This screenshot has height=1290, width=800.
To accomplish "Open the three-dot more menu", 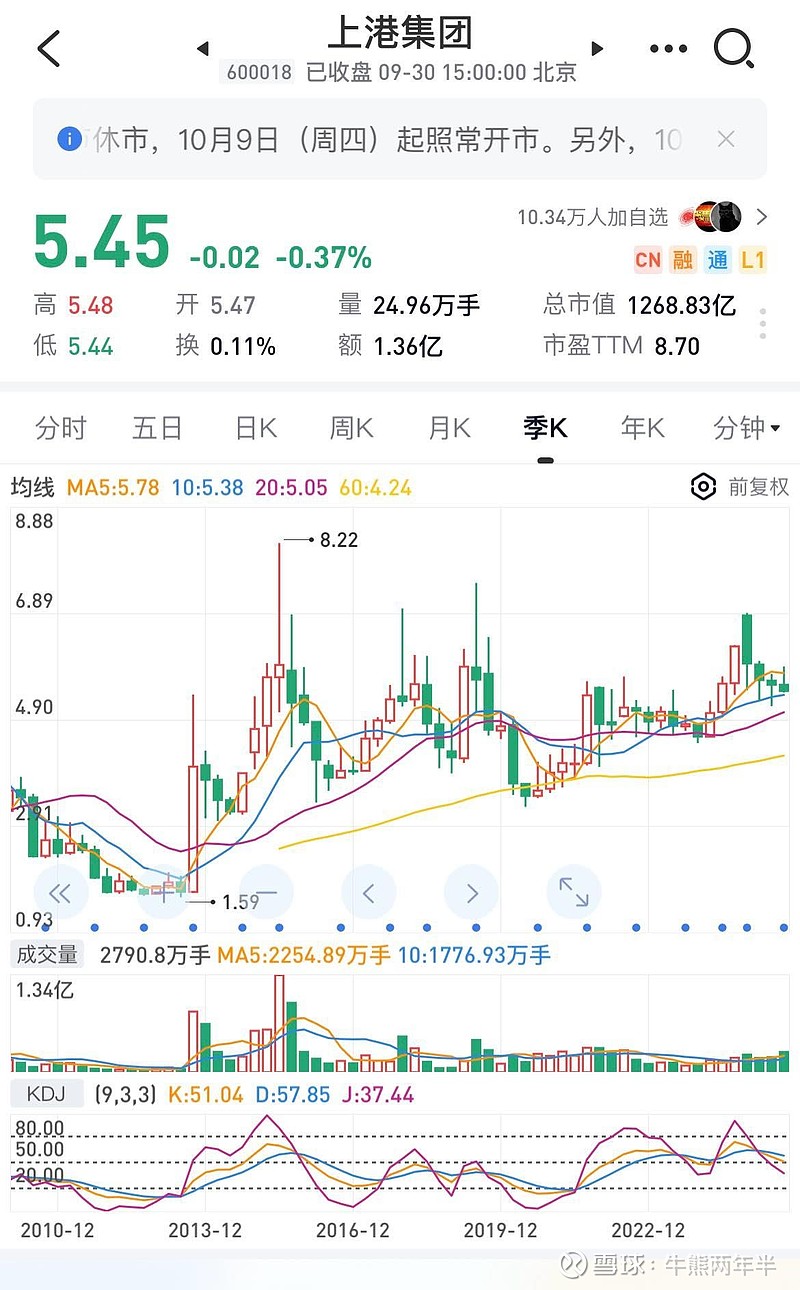I will coord(668,48).
